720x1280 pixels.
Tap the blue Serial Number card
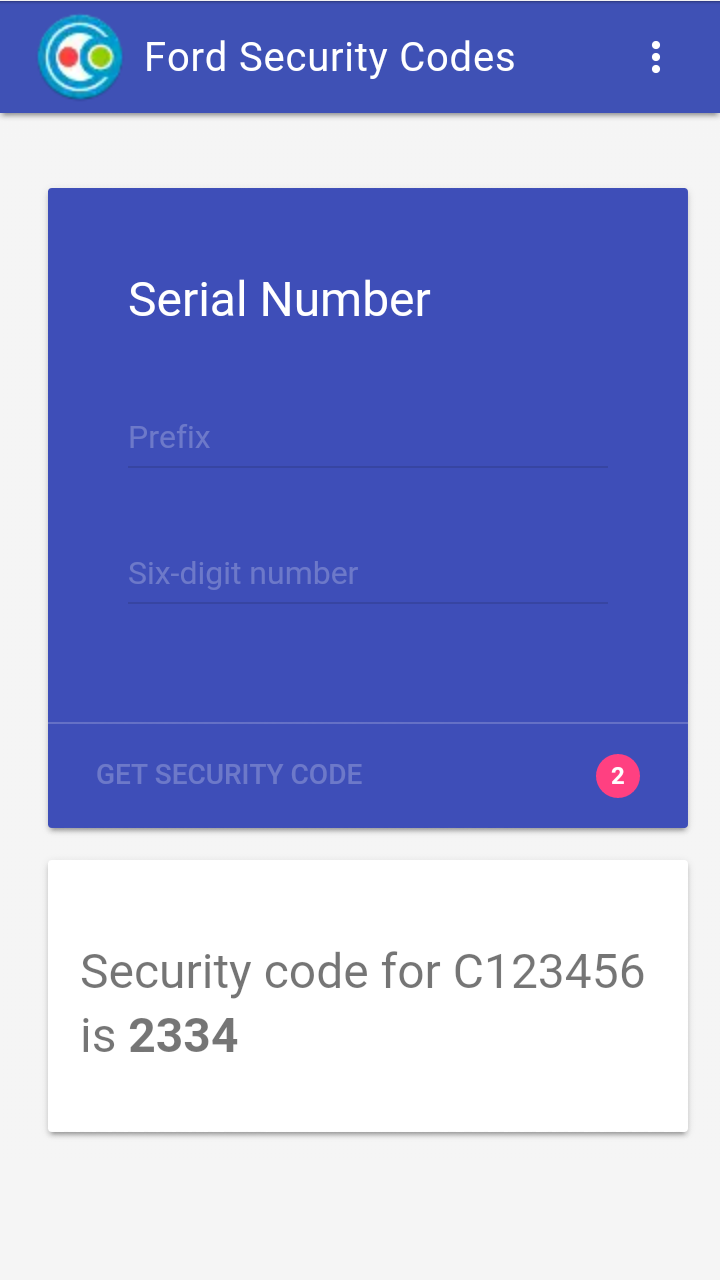[x=367, y=660]
